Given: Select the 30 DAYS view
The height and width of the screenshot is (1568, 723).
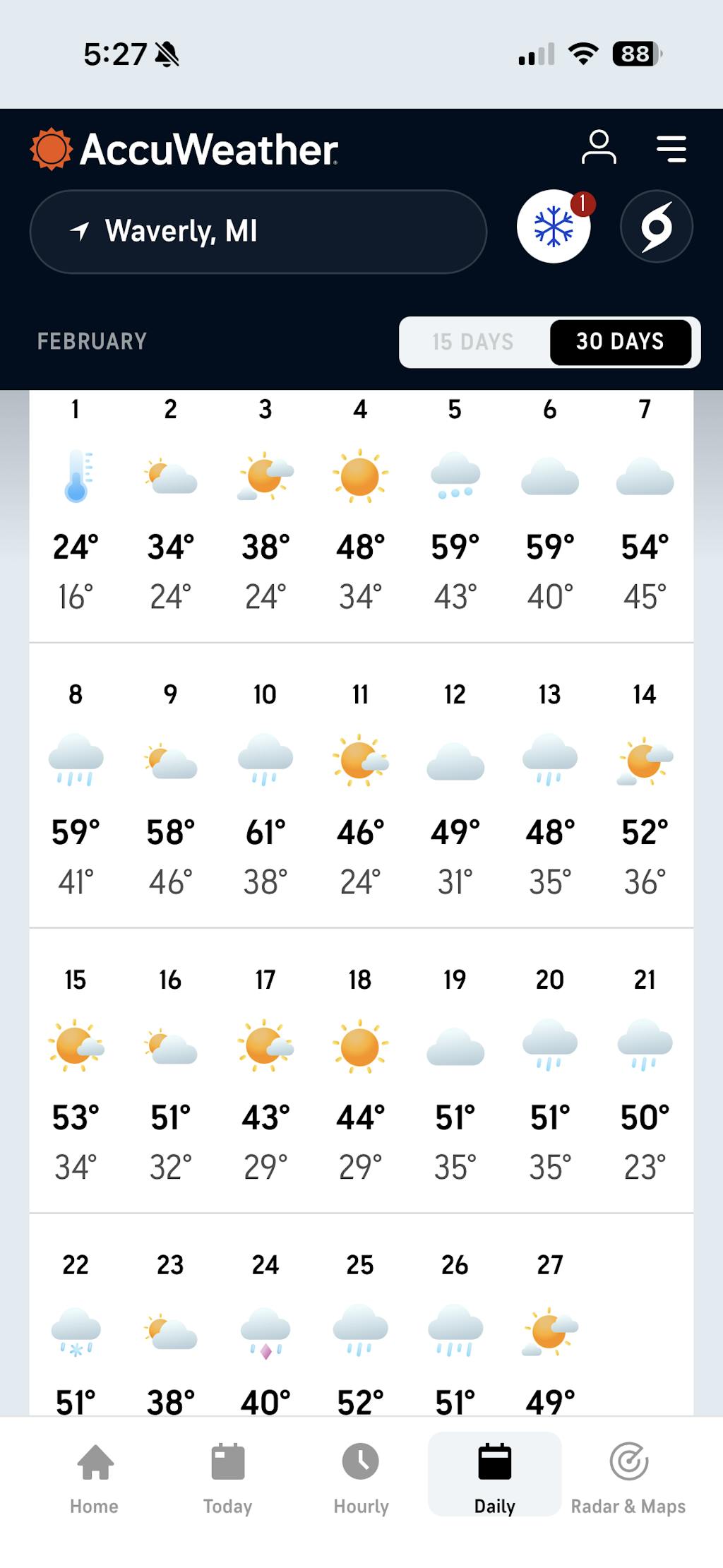Looking at the screenshot, I should pos(620,342).
